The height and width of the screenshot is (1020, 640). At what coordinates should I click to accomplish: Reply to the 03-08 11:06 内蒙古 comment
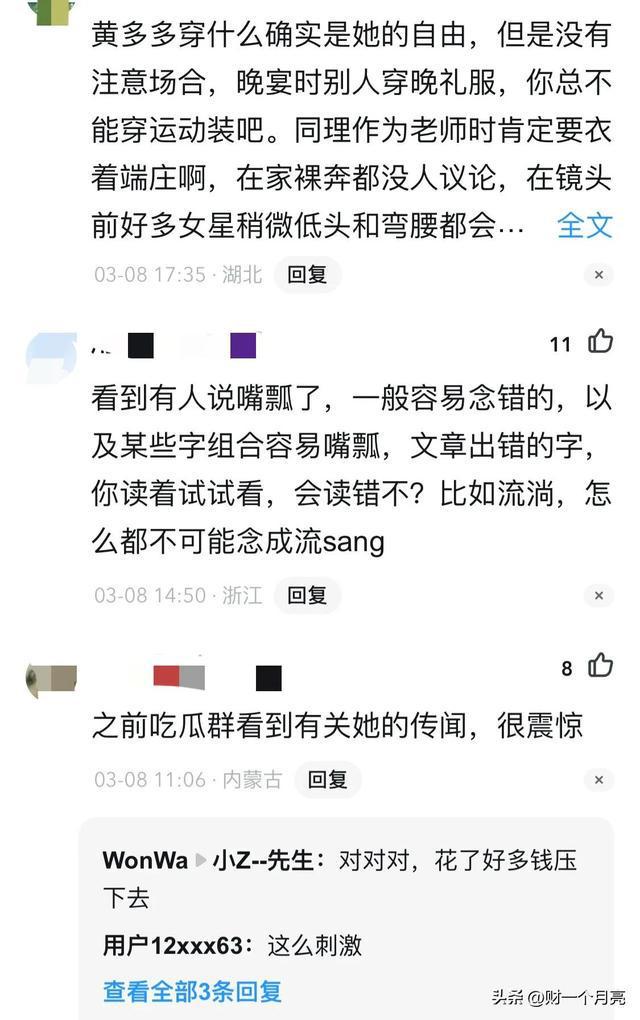[x=327, y=779]
